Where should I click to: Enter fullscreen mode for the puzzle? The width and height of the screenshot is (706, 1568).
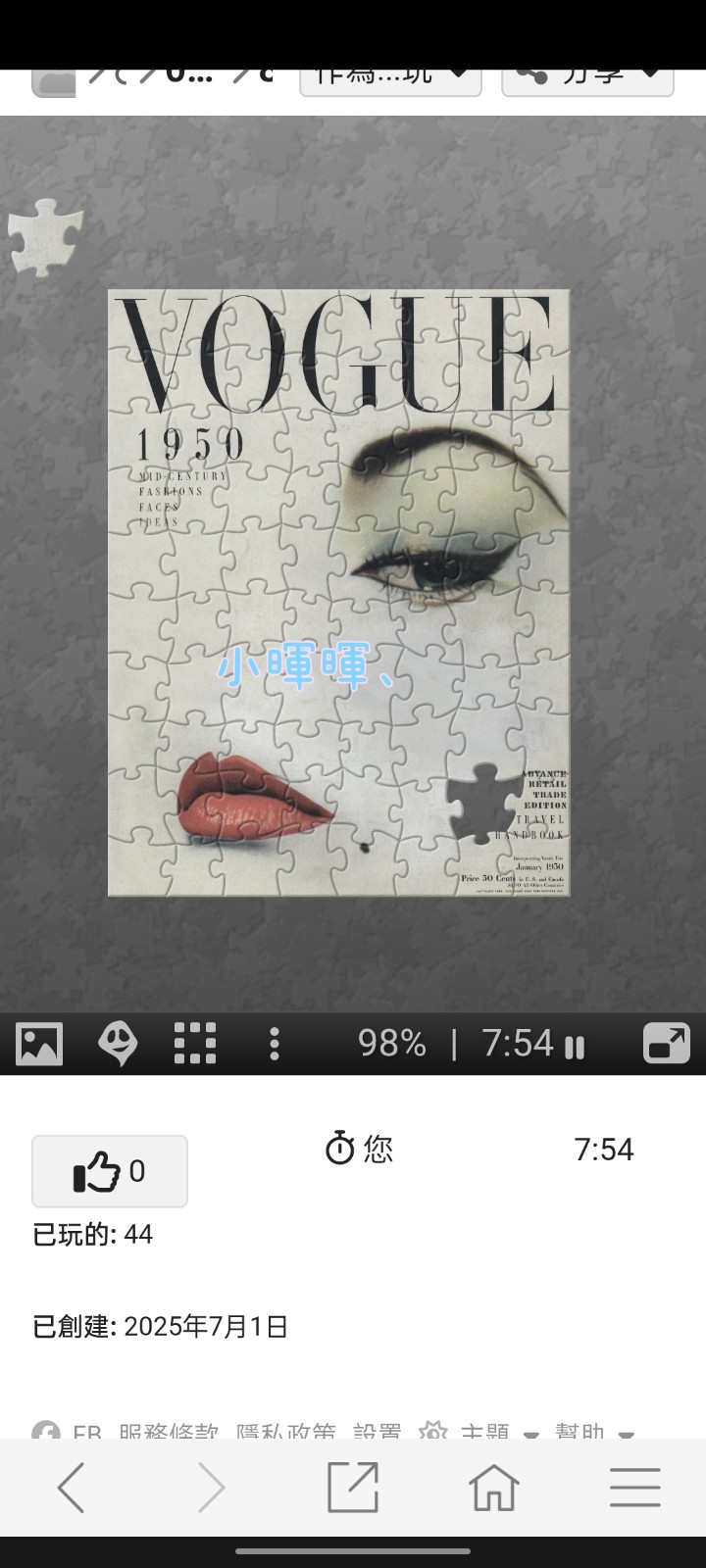point(667,1044)
